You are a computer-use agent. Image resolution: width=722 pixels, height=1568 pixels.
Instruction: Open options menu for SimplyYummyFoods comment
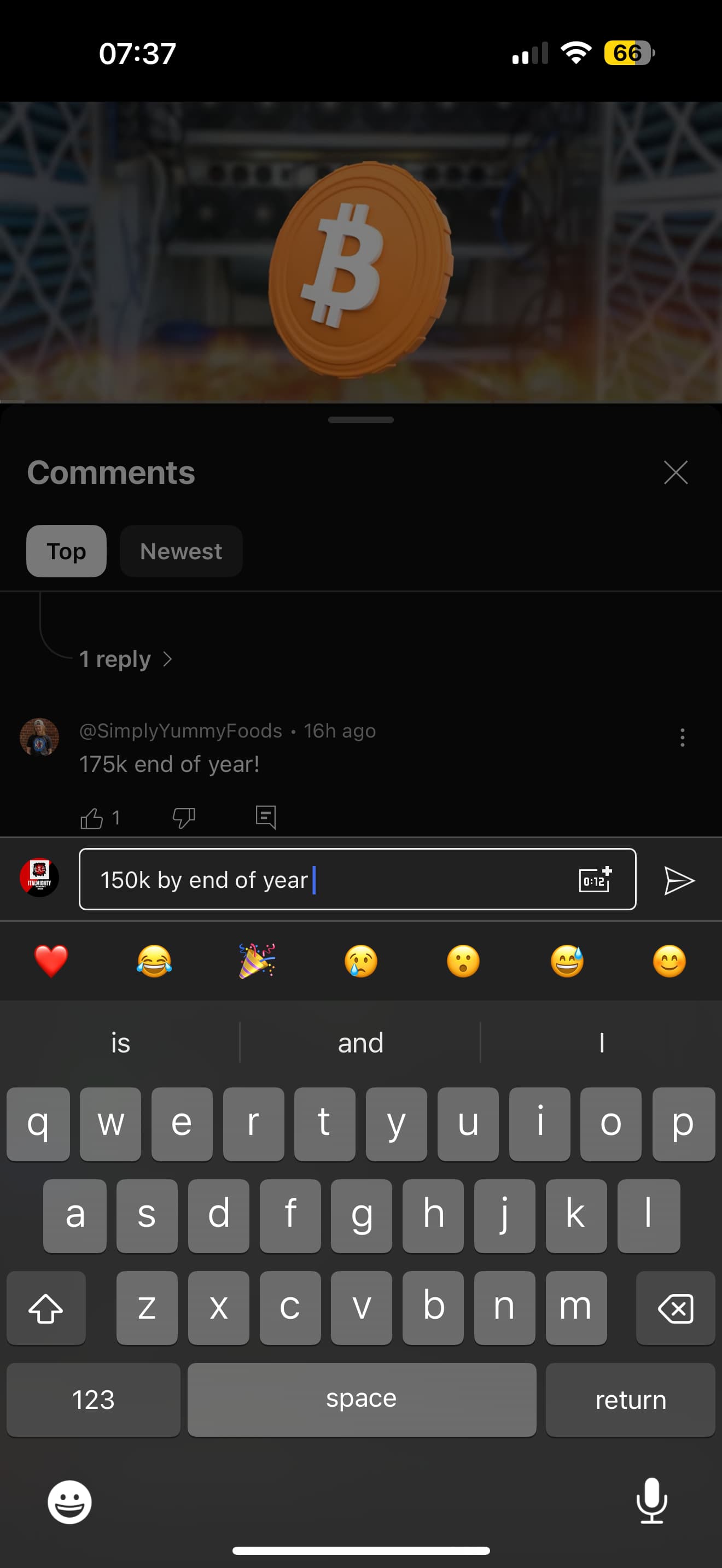click(x=682, y=737)
